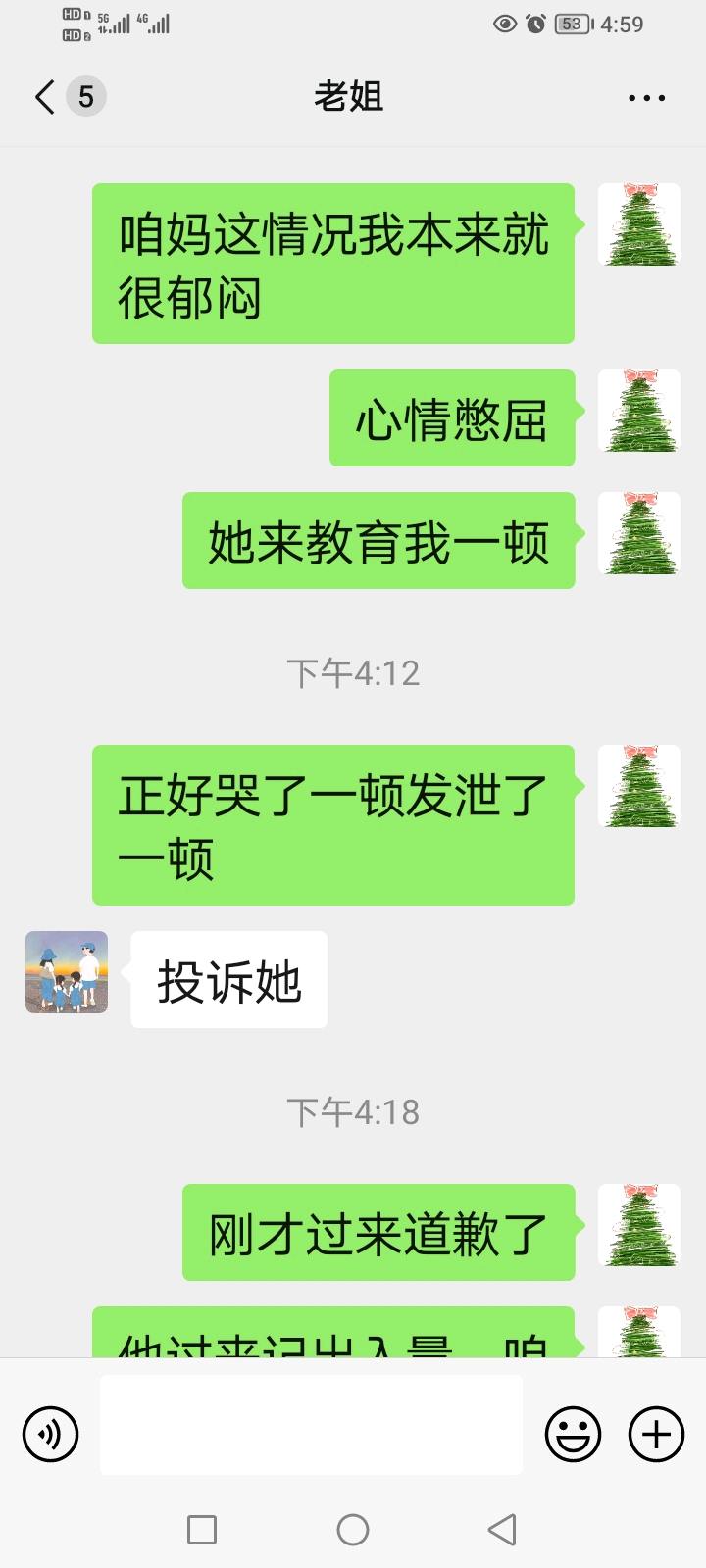
Task: Open the voice message input icon
Action: 50,1433
